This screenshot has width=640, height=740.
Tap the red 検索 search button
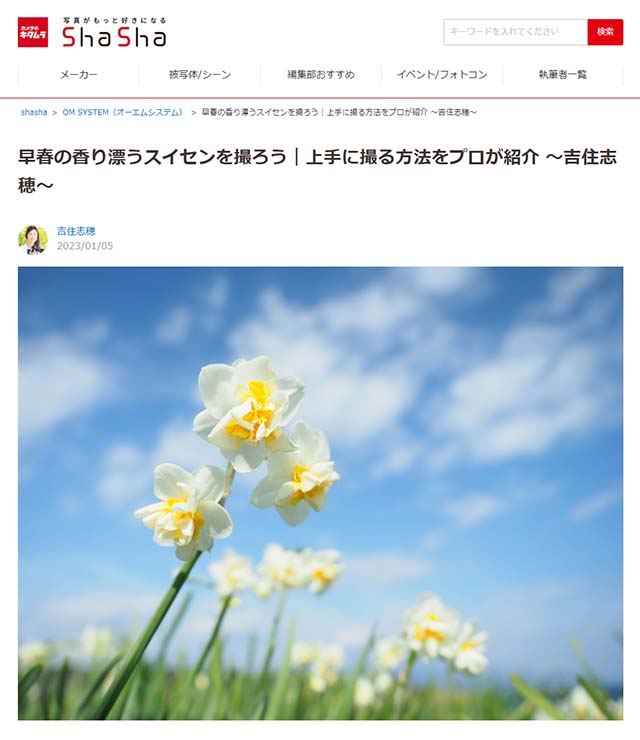pyautogui.click(x=605, y=32)
